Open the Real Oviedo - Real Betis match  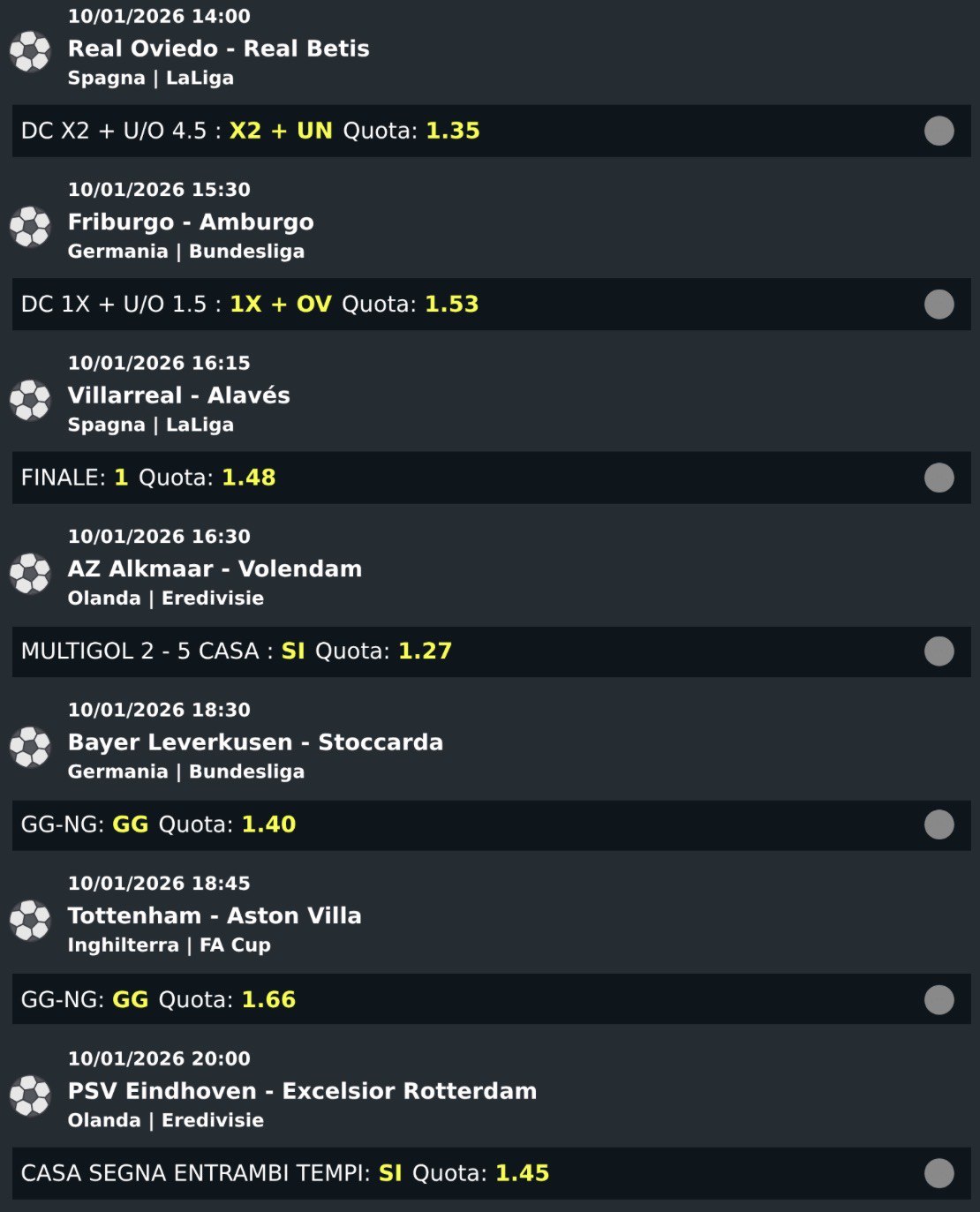click(x=218, y=49)
